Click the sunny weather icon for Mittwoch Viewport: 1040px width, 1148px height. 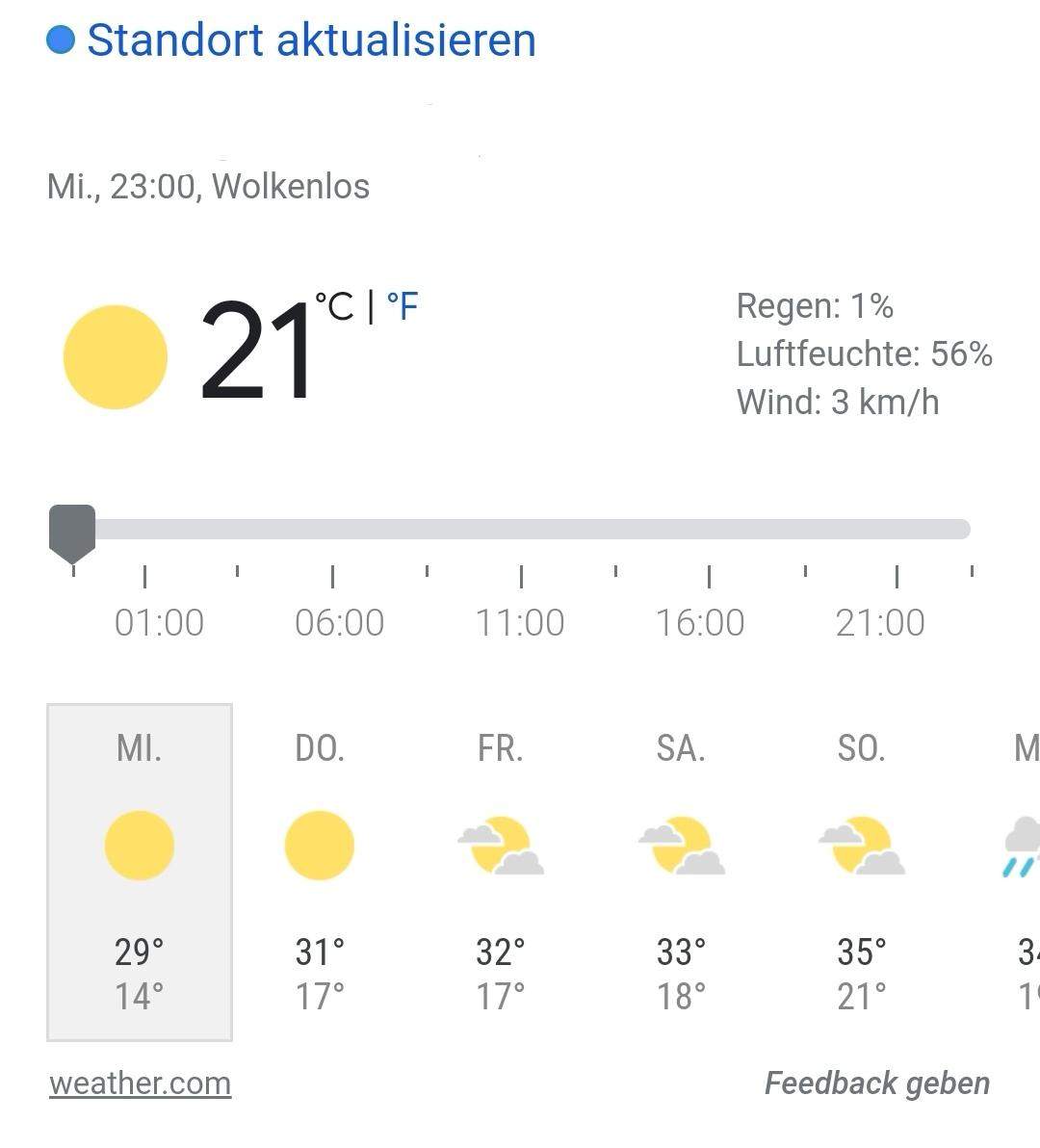(x=139, y=844)
